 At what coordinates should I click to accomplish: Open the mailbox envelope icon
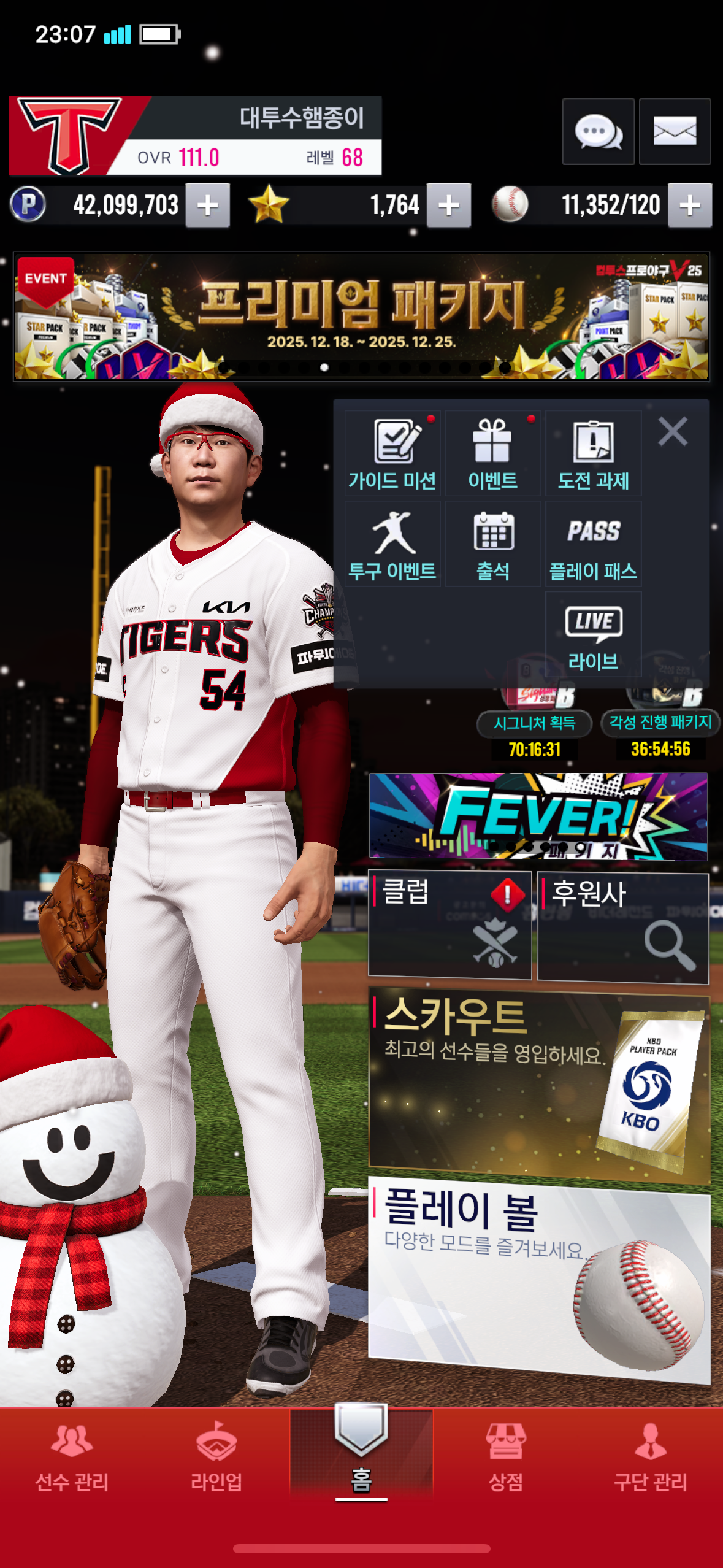click(x=675, y=132)
